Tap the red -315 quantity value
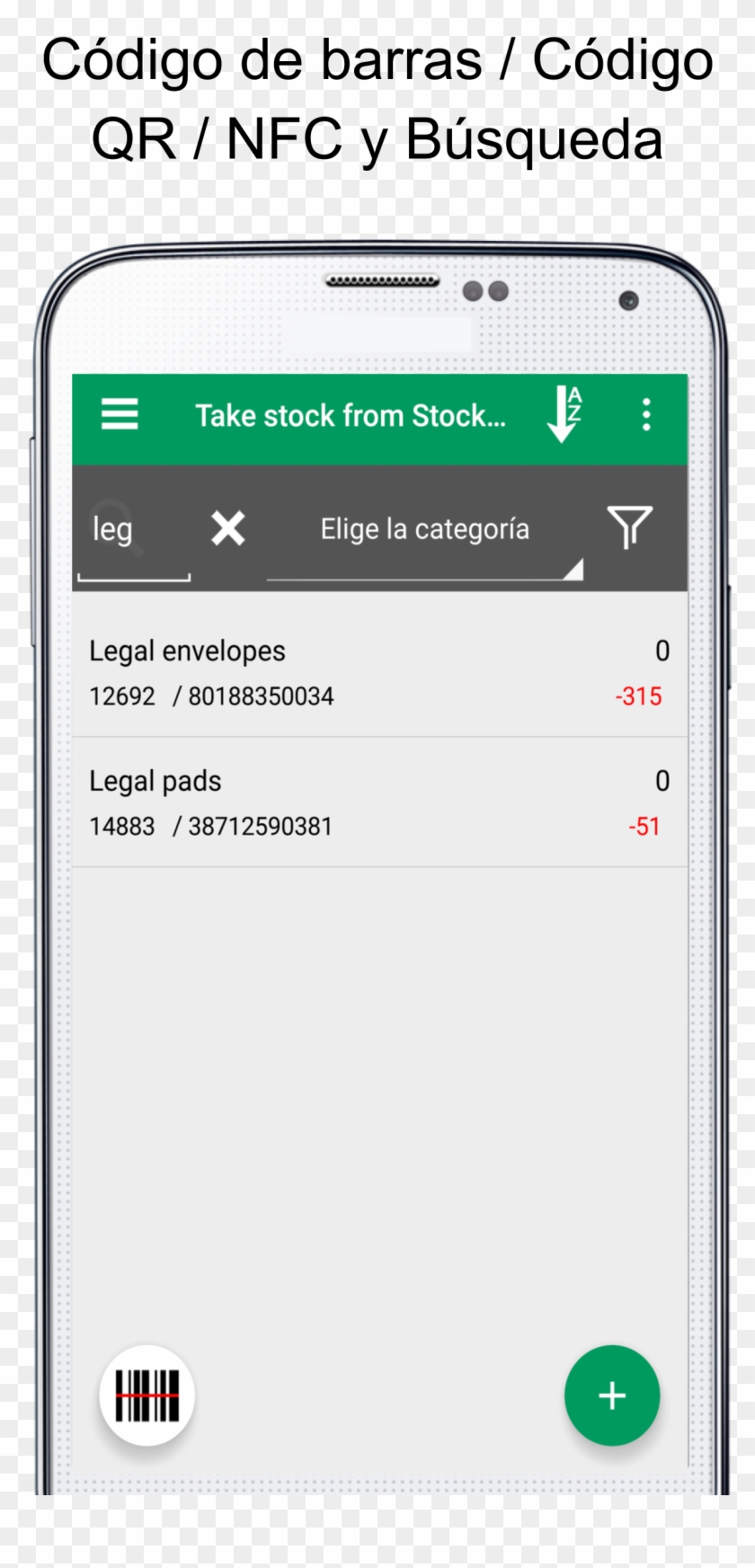Viewport: 755px width, 1568px height. point(637,695)
